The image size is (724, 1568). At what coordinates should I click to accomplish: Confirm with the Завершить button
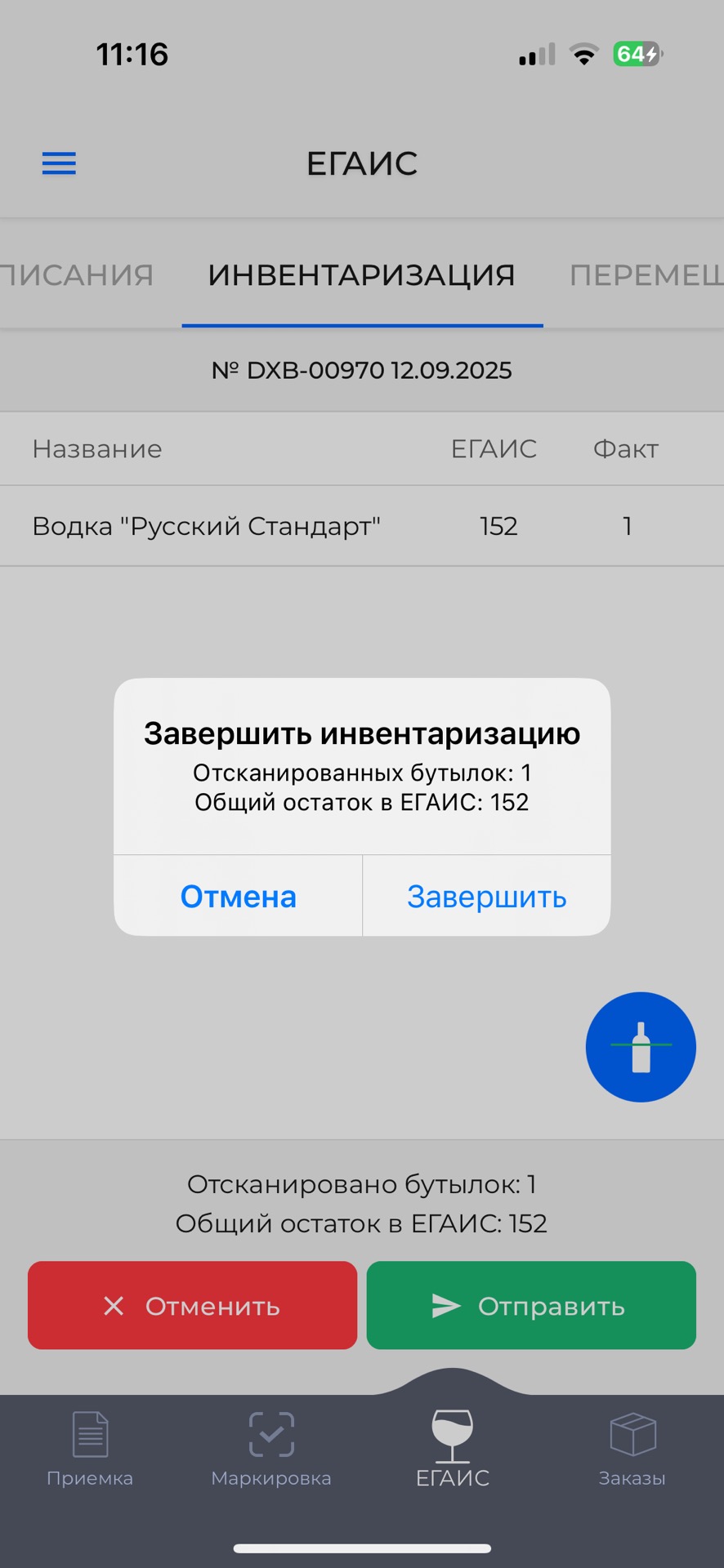coord(486,897)
